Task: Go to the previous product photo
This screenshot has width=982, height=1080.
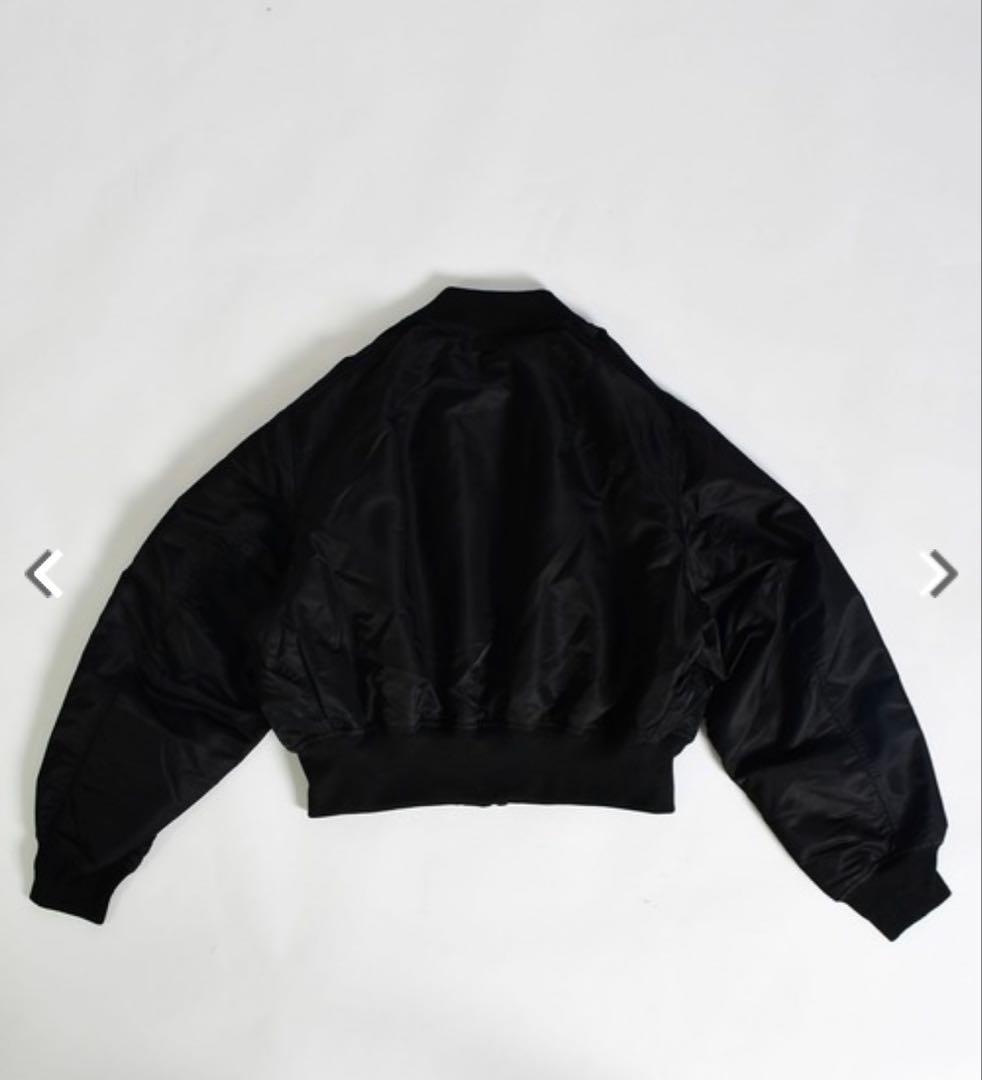Action: point(43,574)
